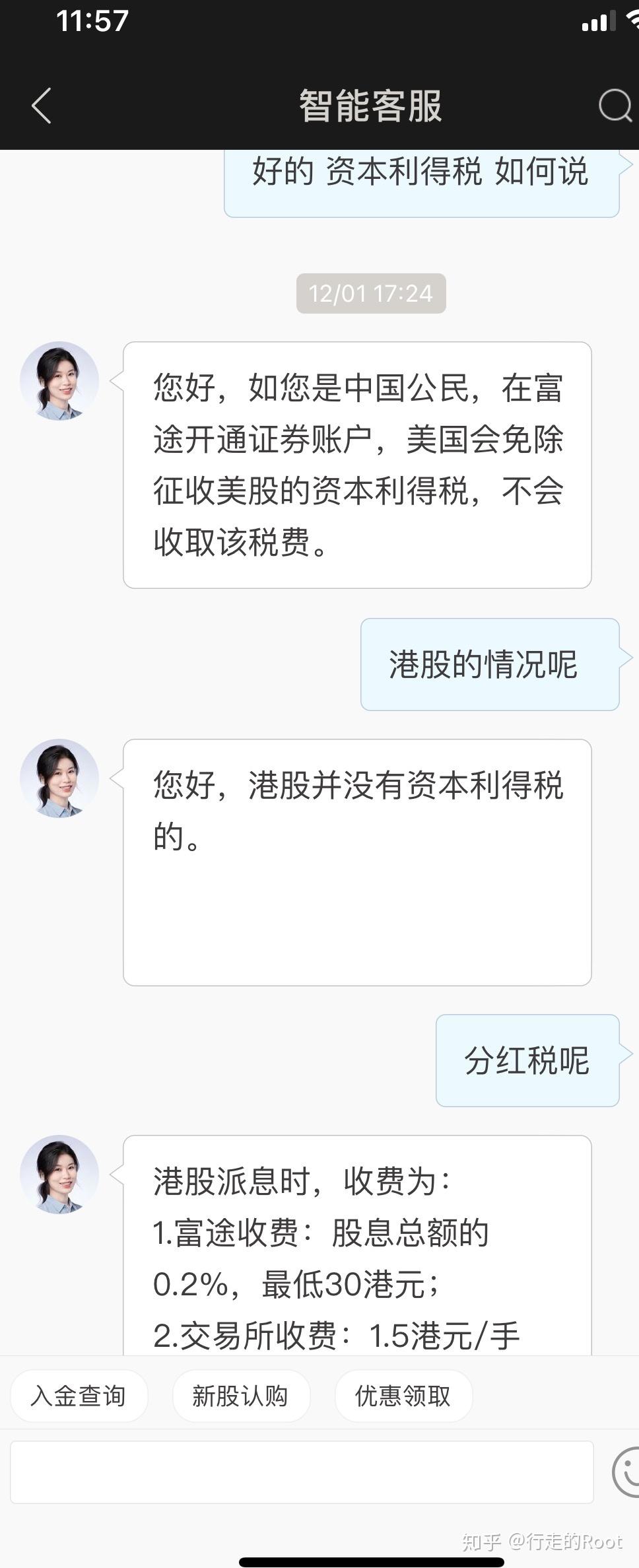Tap the 智能客服 title

370,106
